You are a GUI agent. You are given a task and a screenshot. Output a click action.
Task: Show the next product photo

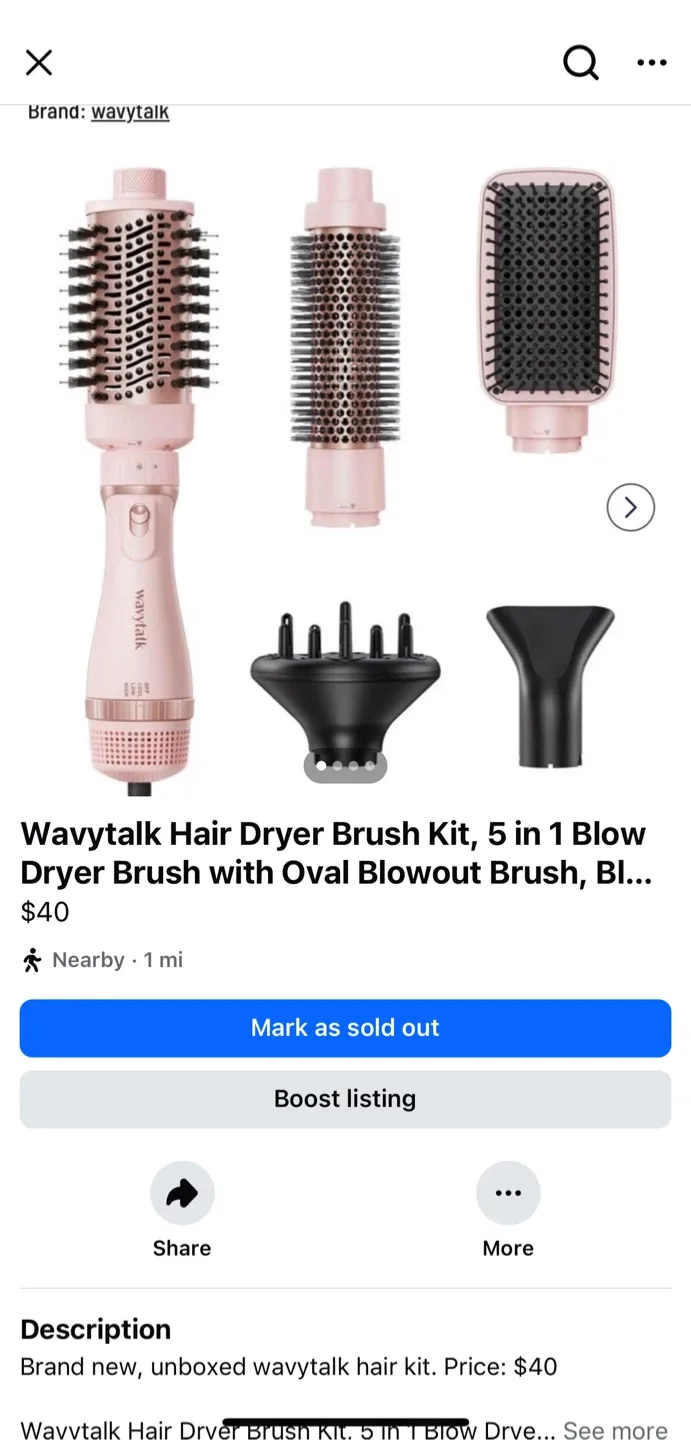(630, 507)
